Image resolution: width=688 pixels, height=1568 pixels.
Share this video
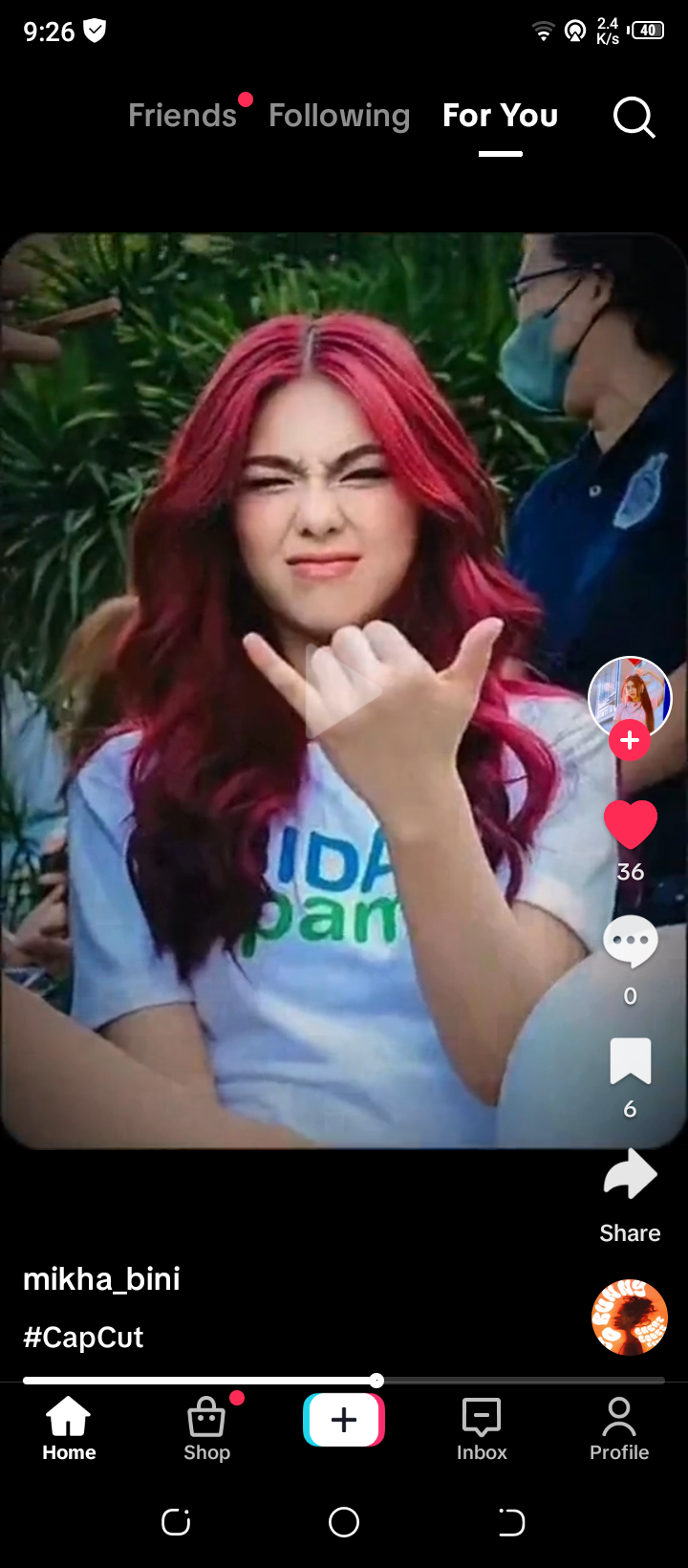click(631, 1178)
